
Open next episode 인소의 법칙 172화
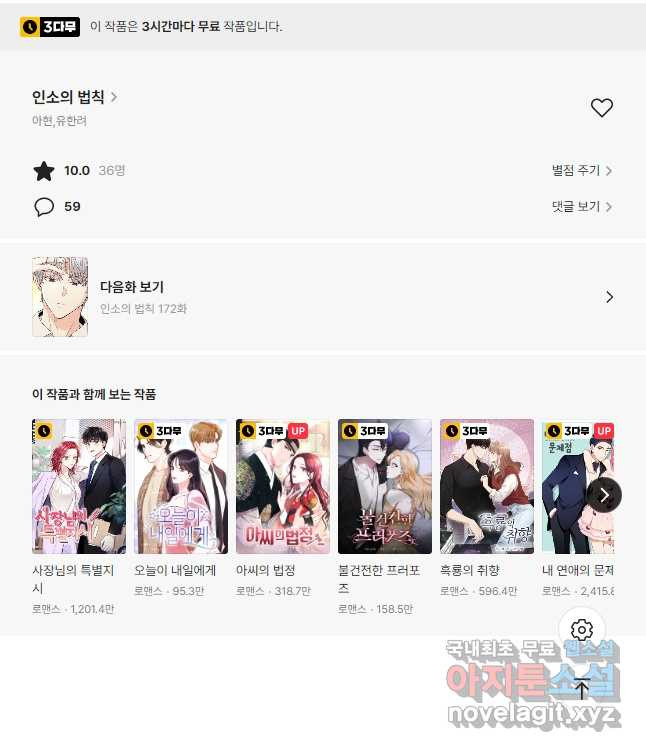(322, 297)
